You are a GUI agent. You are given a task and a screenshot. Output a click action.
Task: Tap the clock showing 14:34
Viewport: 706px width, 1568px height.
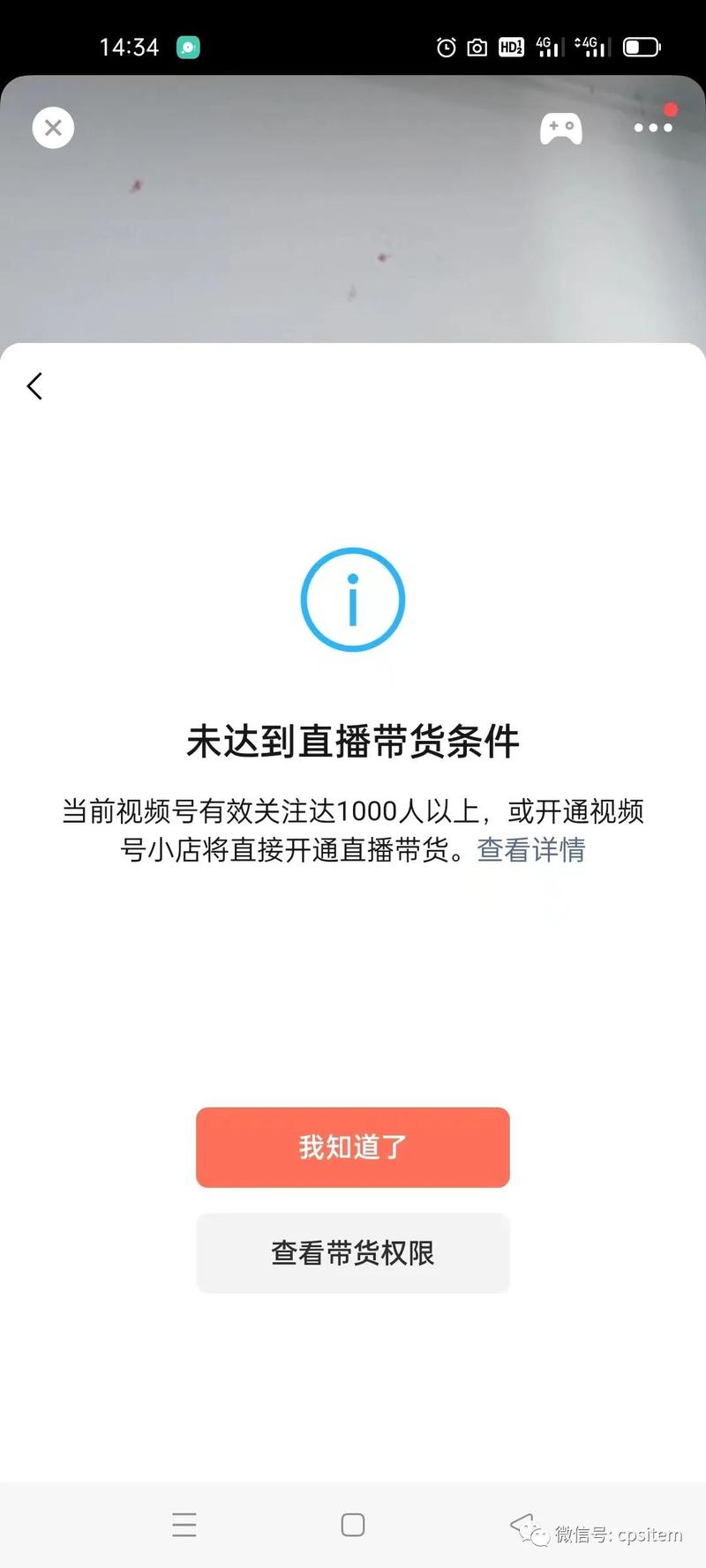tap(129, 47)
